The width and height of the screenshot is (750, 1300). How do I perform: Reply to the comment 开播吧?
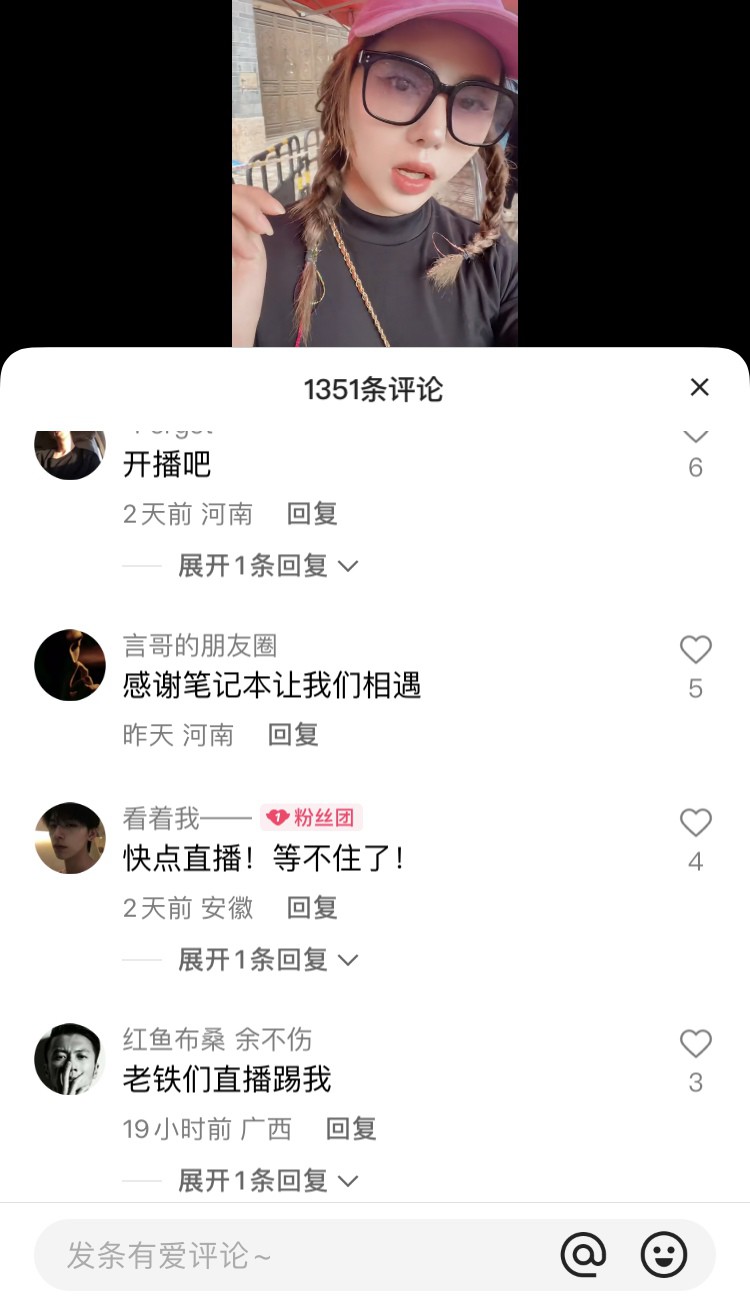pos(312,514)
